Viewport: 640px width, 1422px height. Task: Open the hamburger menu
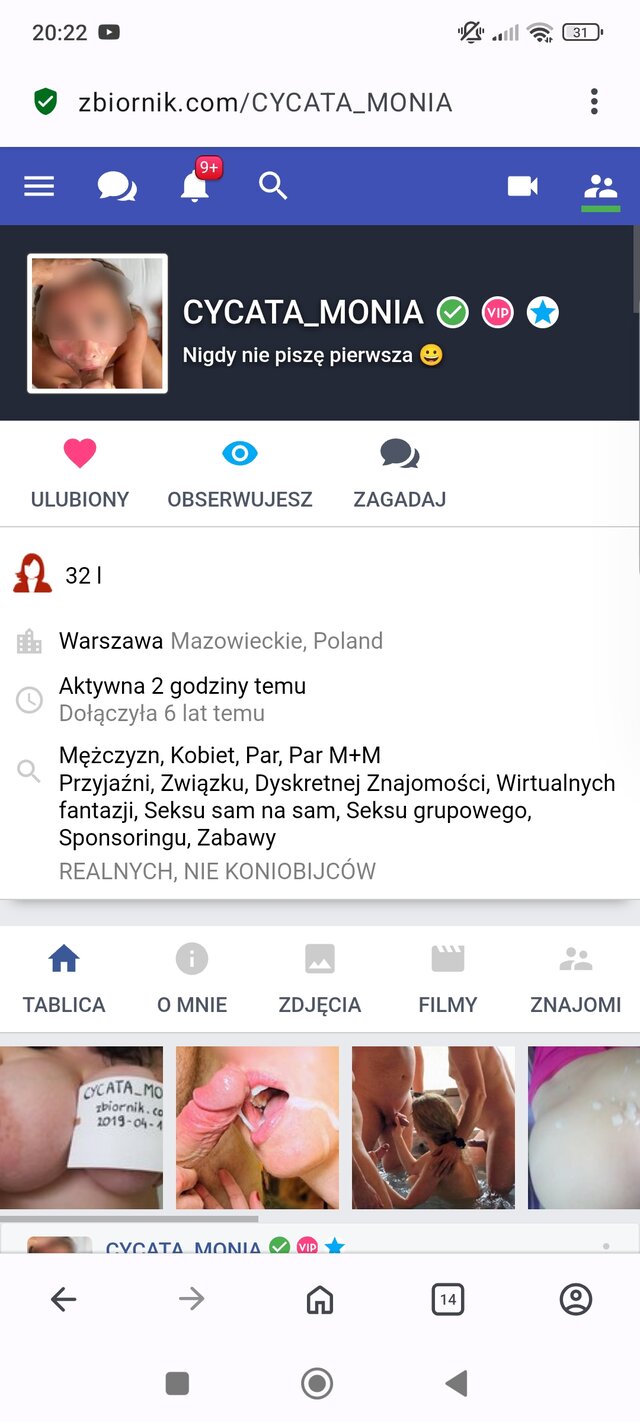click(x=39, y=186)
